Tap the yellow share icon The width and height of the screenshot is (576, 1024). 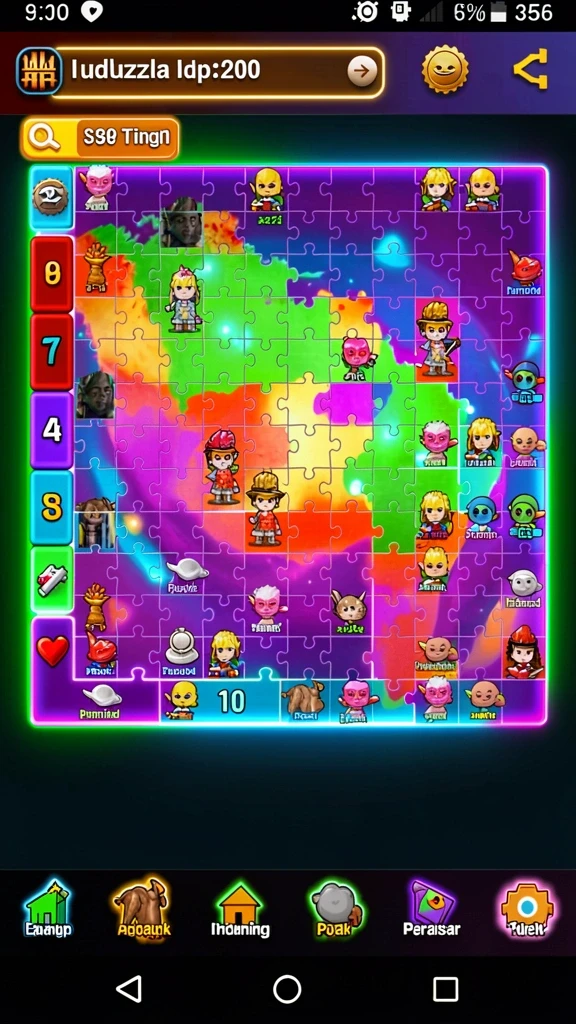point(530,69)
